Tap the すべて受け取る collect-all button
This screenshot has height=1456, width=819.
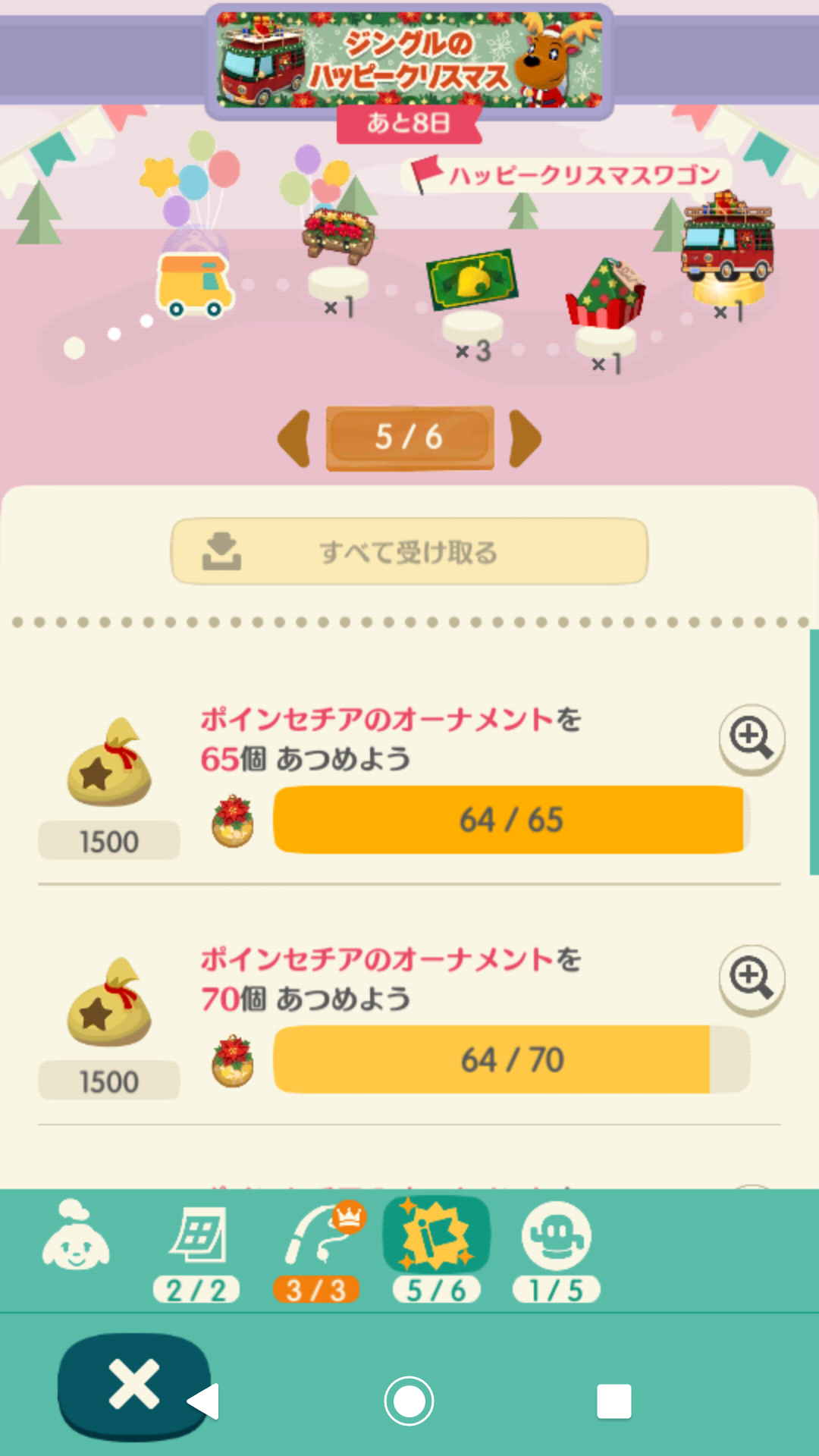409,551
